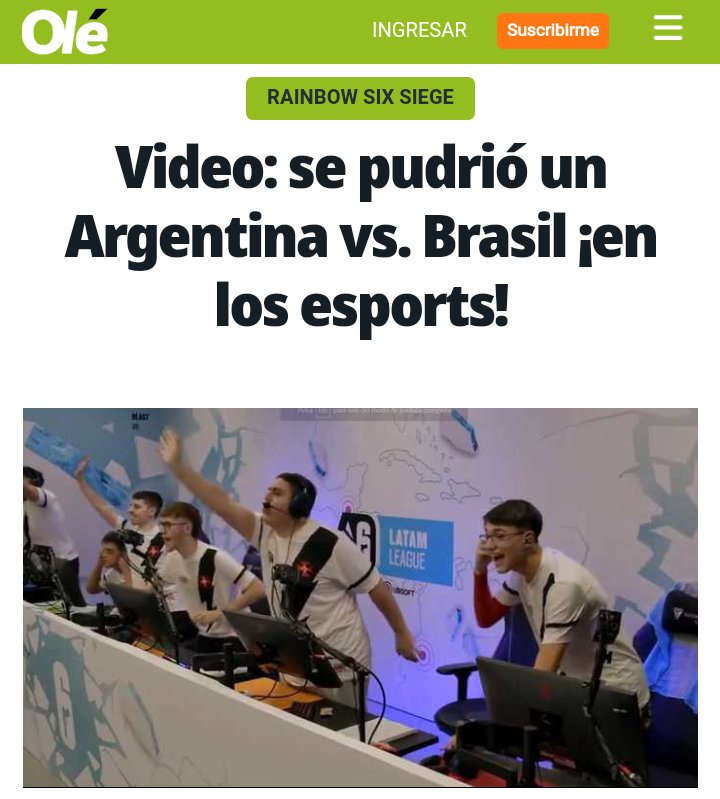Open the INGRESAR login link
This screenshot has height=799, width=720.
click(x=419, y=31)
